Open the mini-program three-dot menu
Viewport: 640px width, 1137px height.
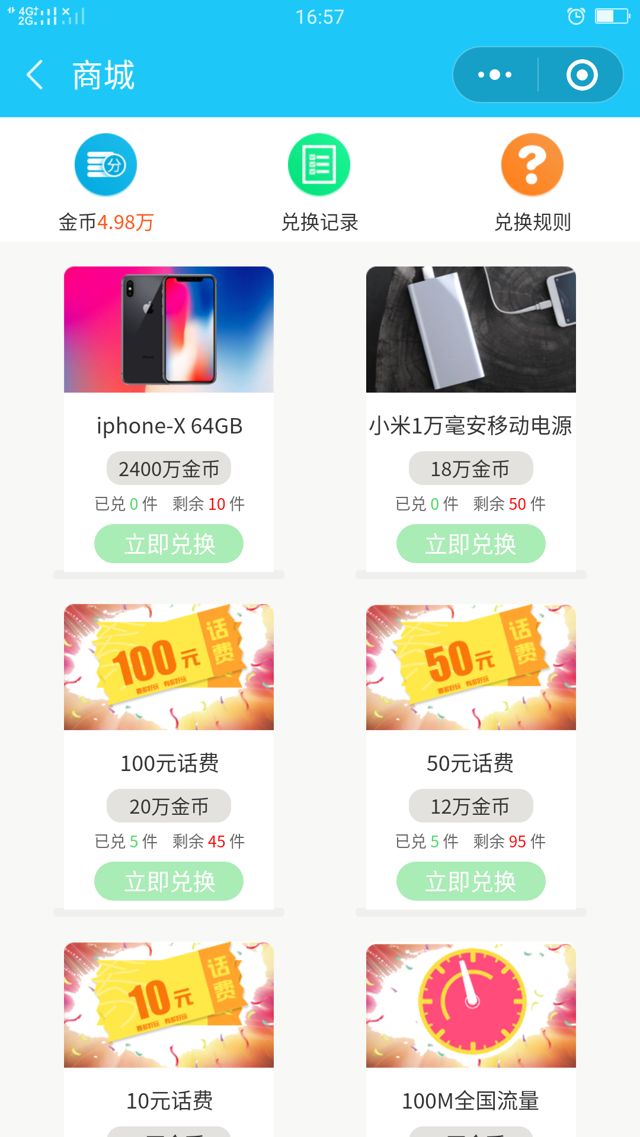click(495, 75)
